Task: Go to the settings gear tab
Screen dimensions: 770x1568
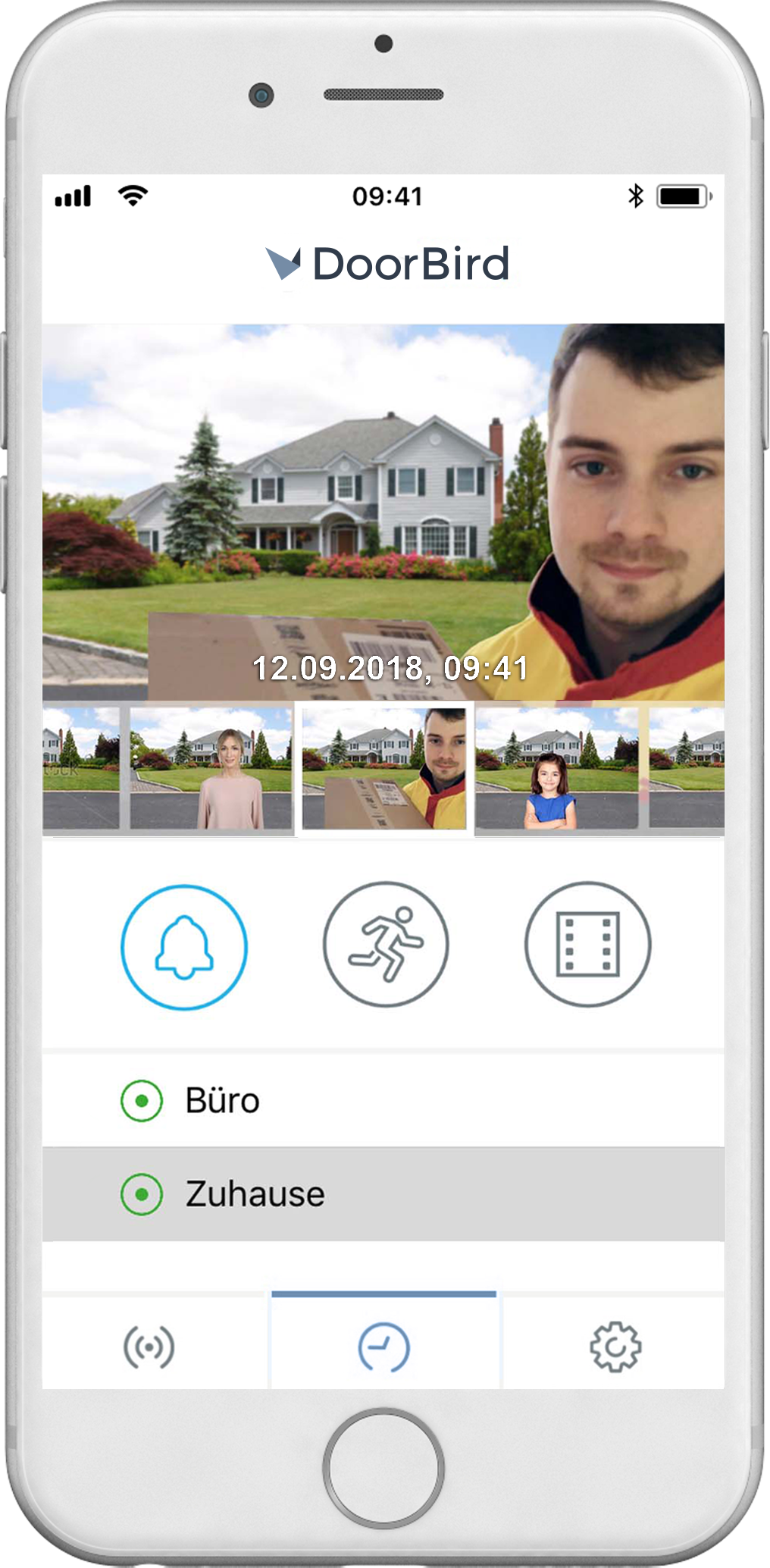Action: pyautogui.click(x=615, y=1347)
